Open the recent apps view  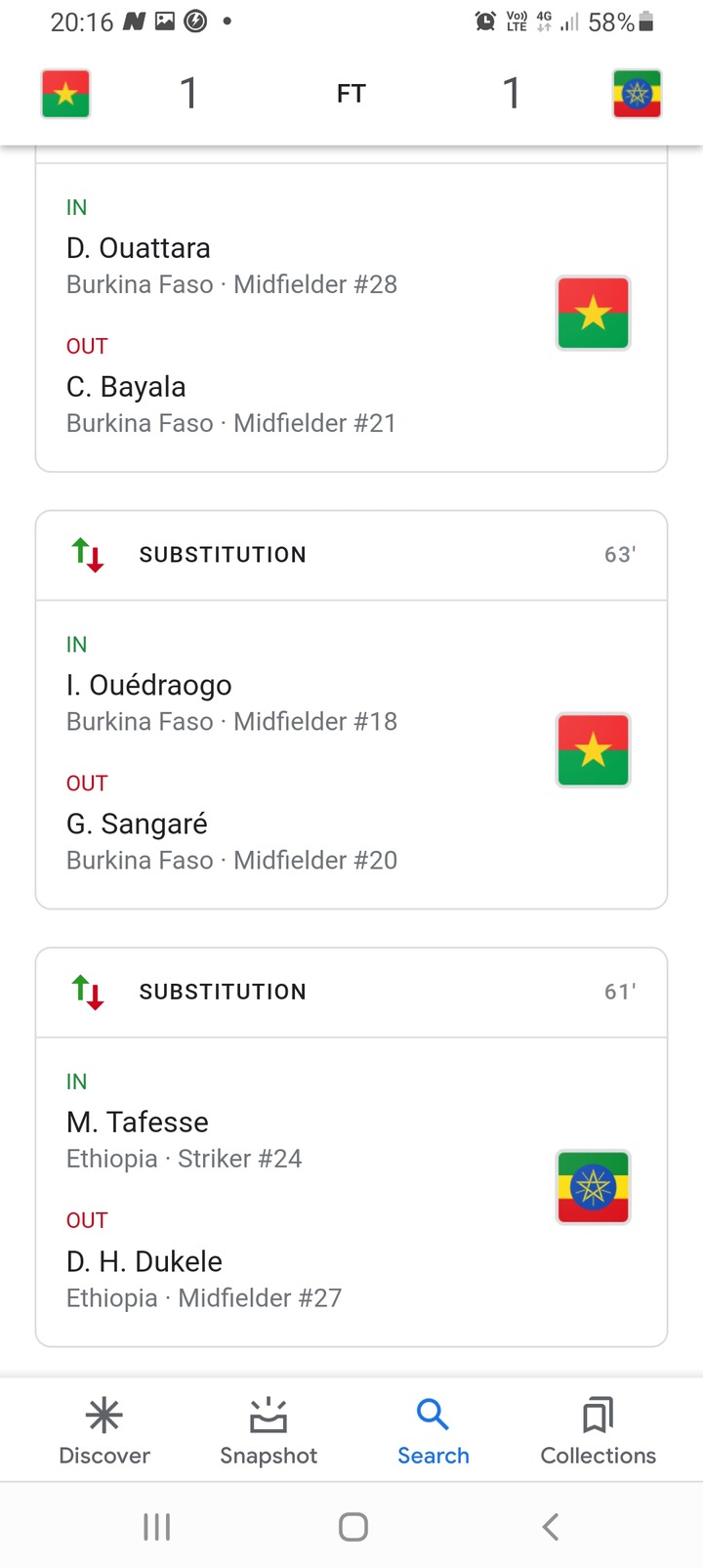click(156, 1526)
